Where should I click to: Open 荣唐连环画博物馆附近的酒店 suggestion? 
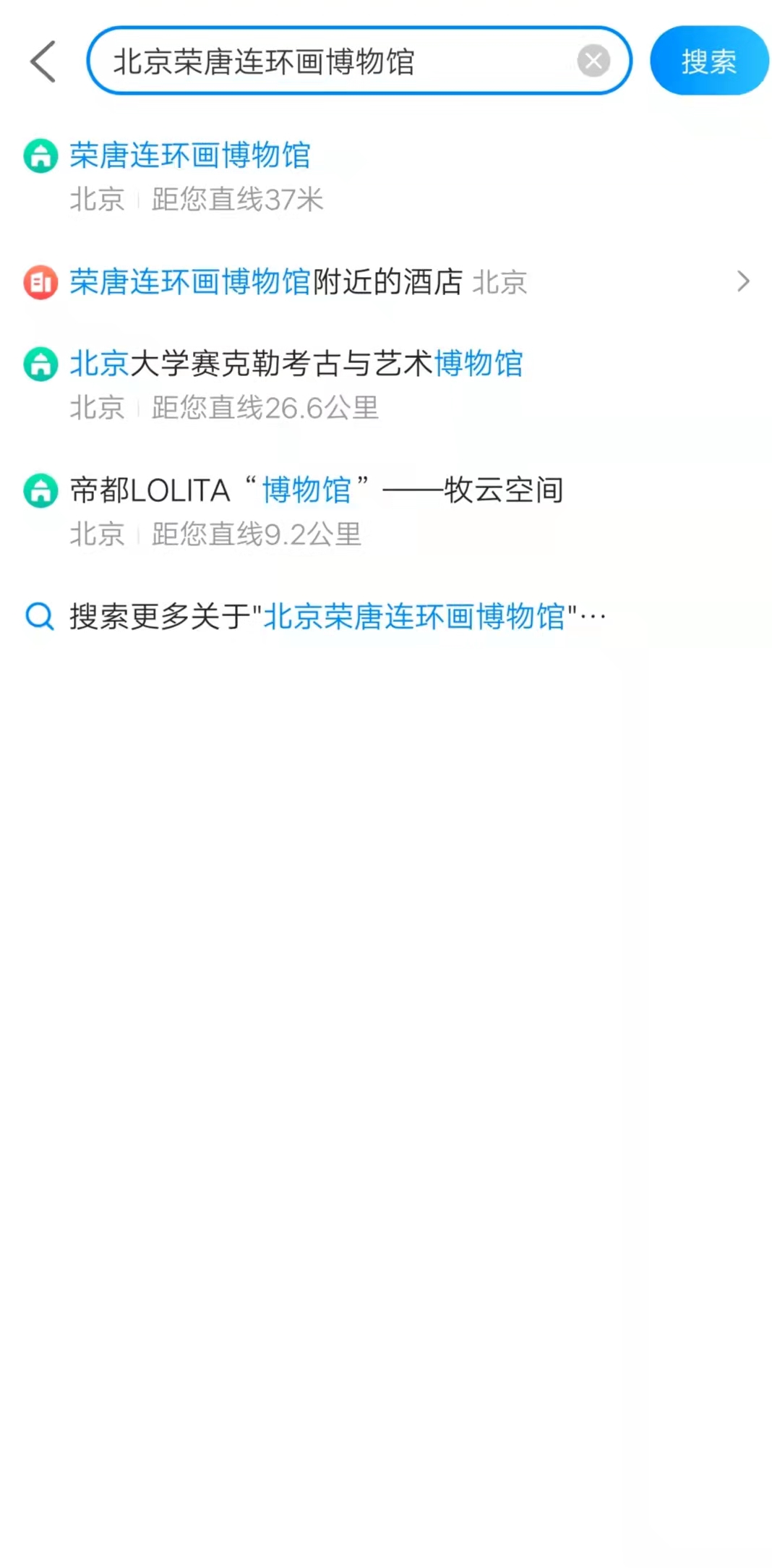tap(386, 281)
